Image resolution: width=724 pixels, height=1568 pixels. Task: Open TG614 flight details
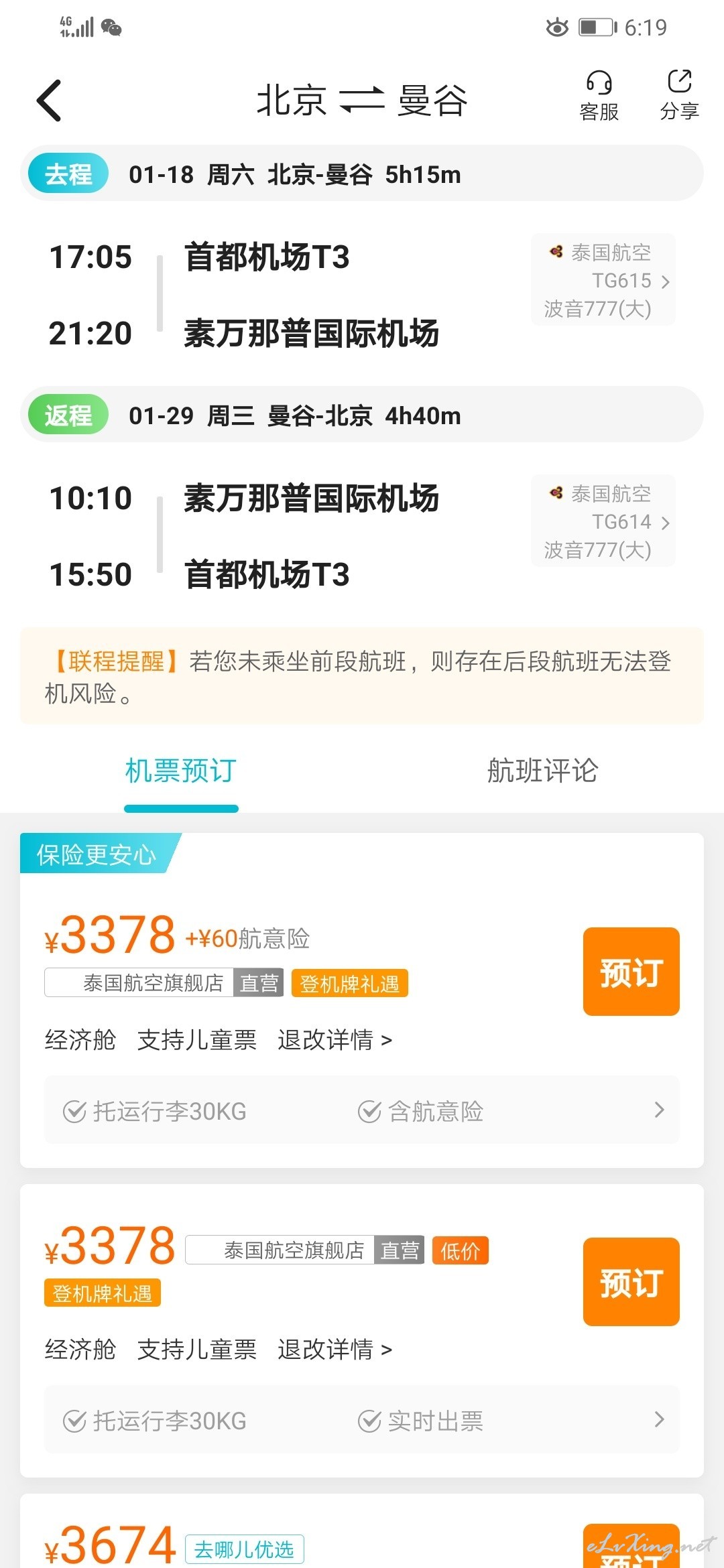[603, 521]
